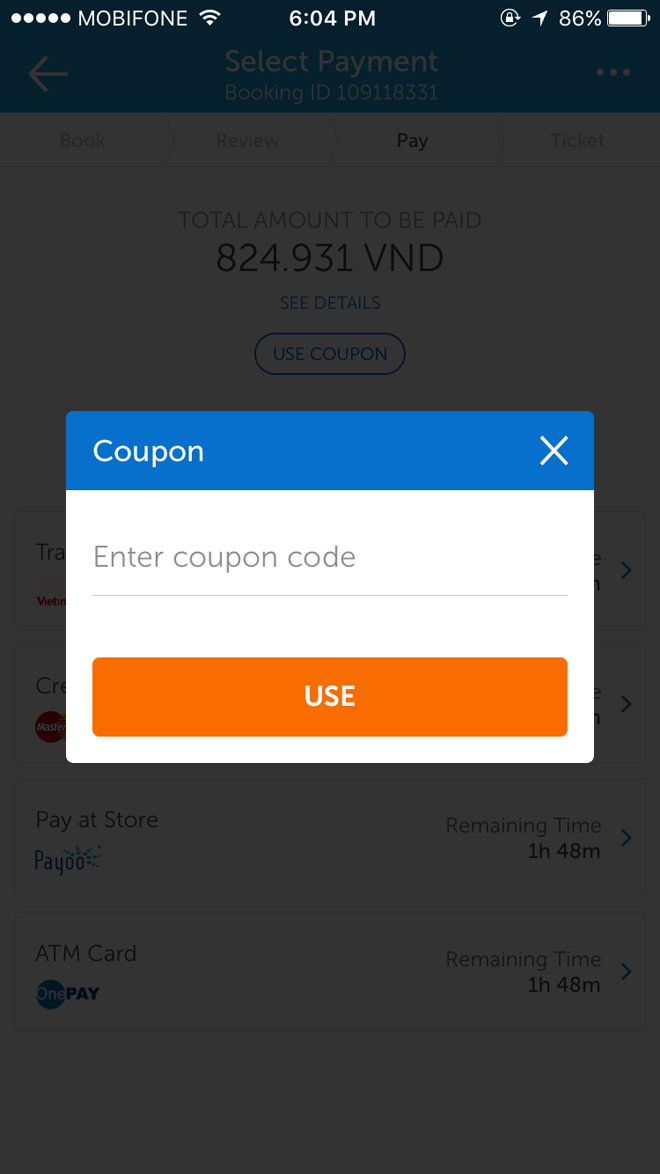This screenshot has height=1174, width=660.
Task: Tap the Enter coupon code field
Action: point(329,558)
